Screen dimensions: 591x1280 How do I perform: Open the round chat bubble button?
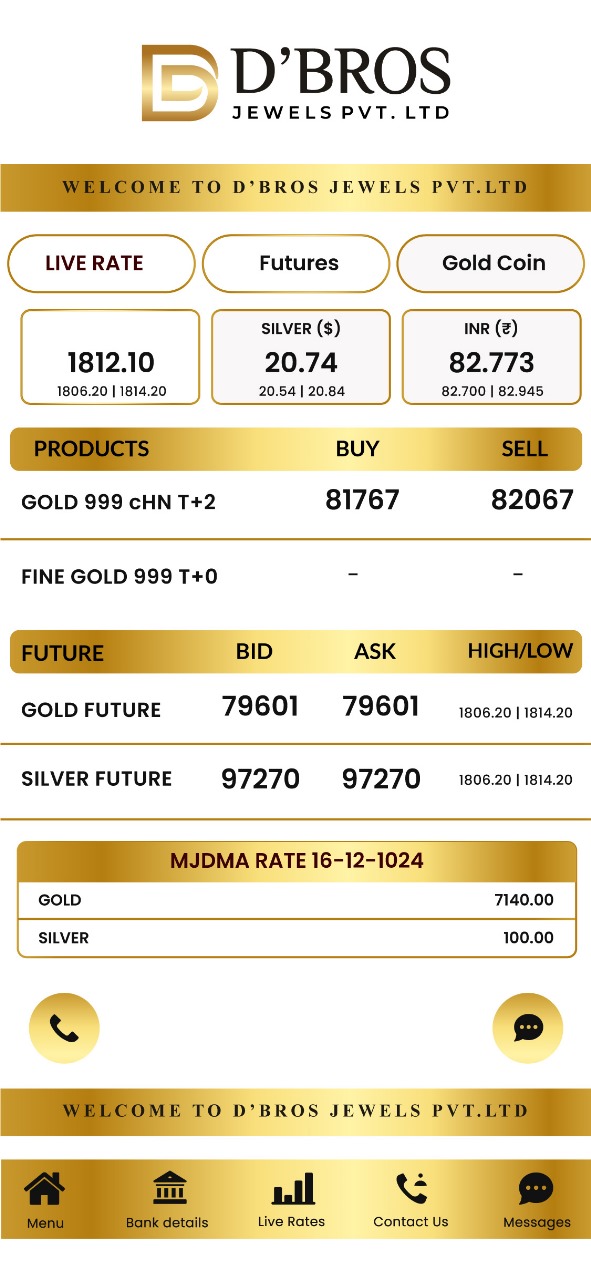[x=528, y=1028]
